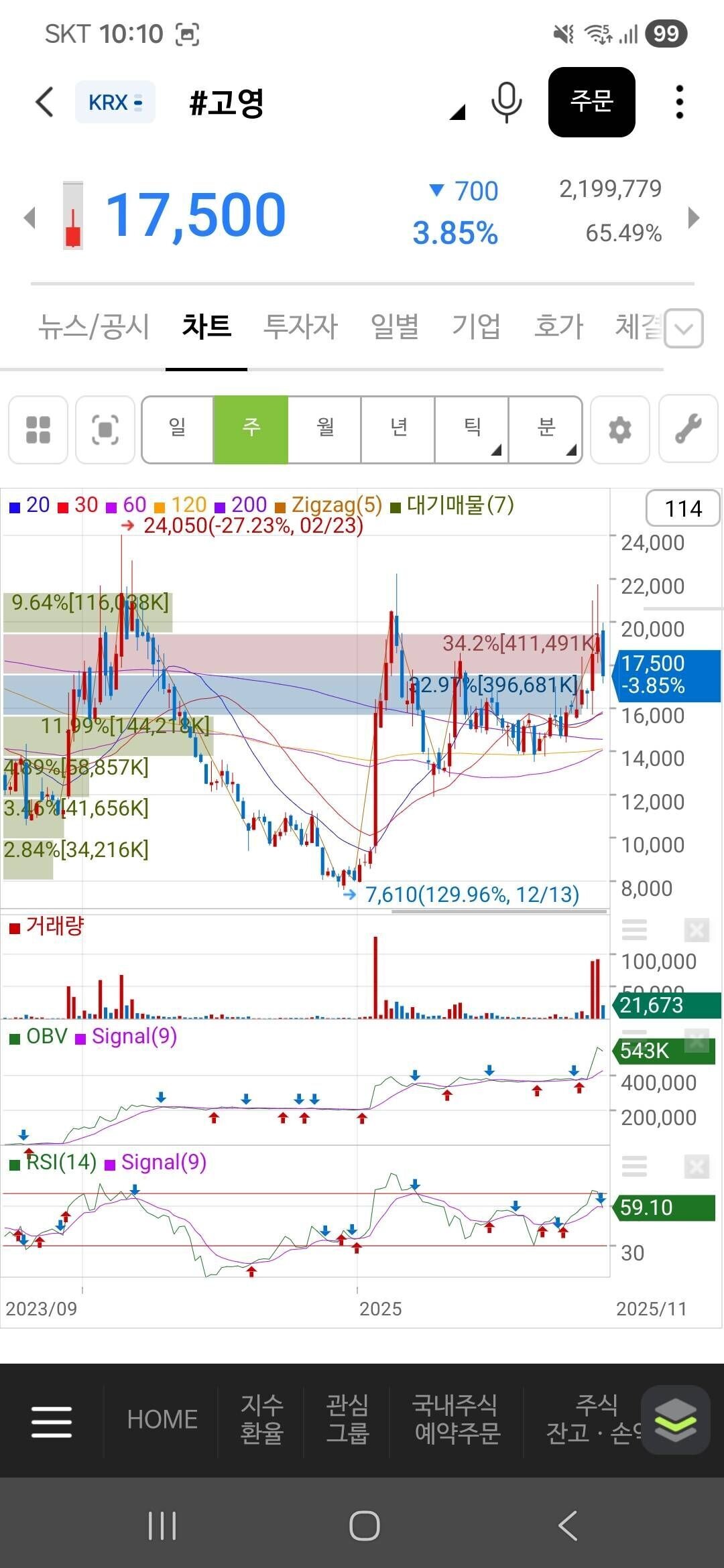Screen dimensions: 724x1568
Task: Open the 일별 tab
Action: click(x=395, y=327)
